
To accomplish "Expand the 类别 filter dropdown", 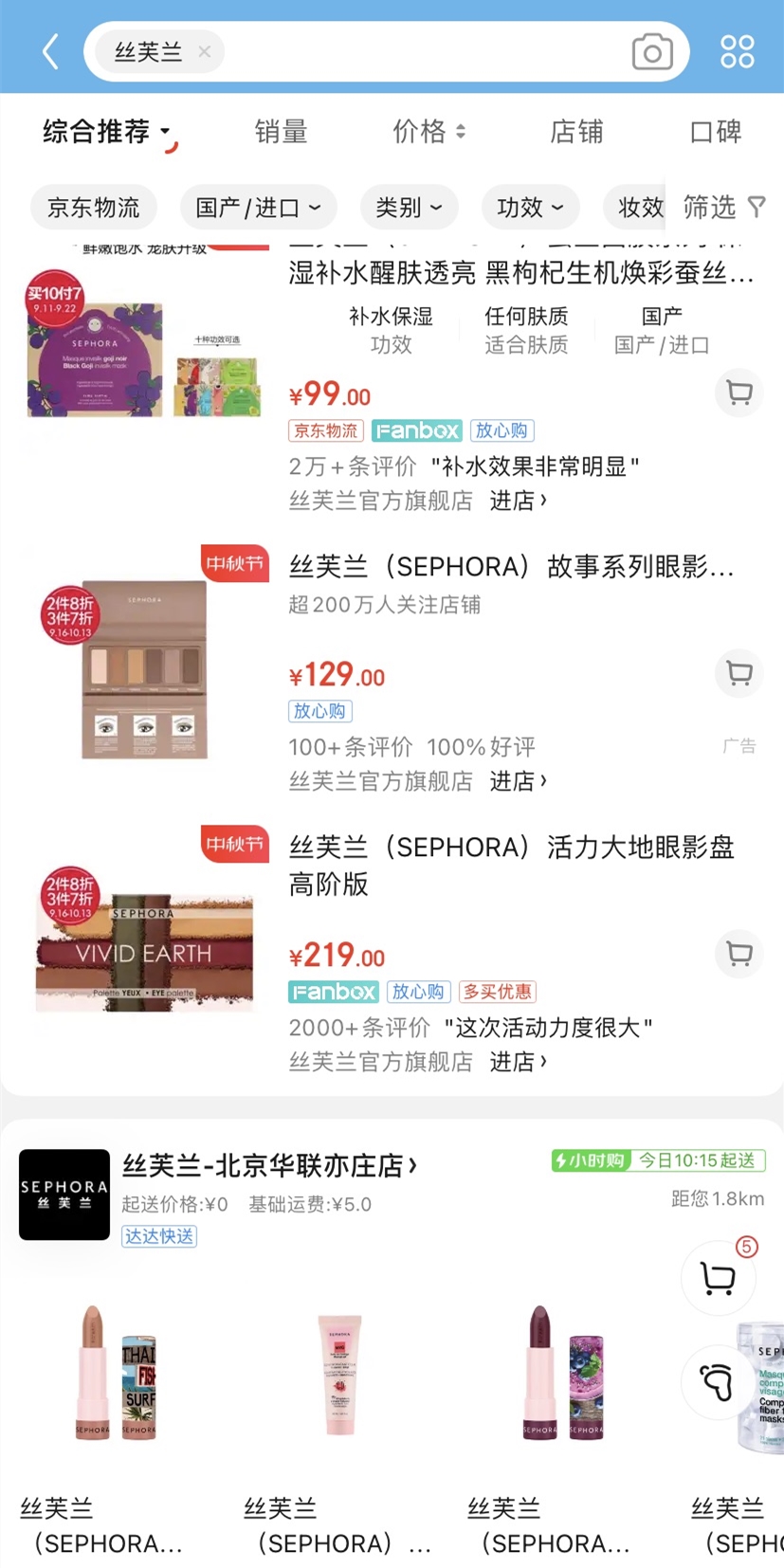I will tap(409, 207).
